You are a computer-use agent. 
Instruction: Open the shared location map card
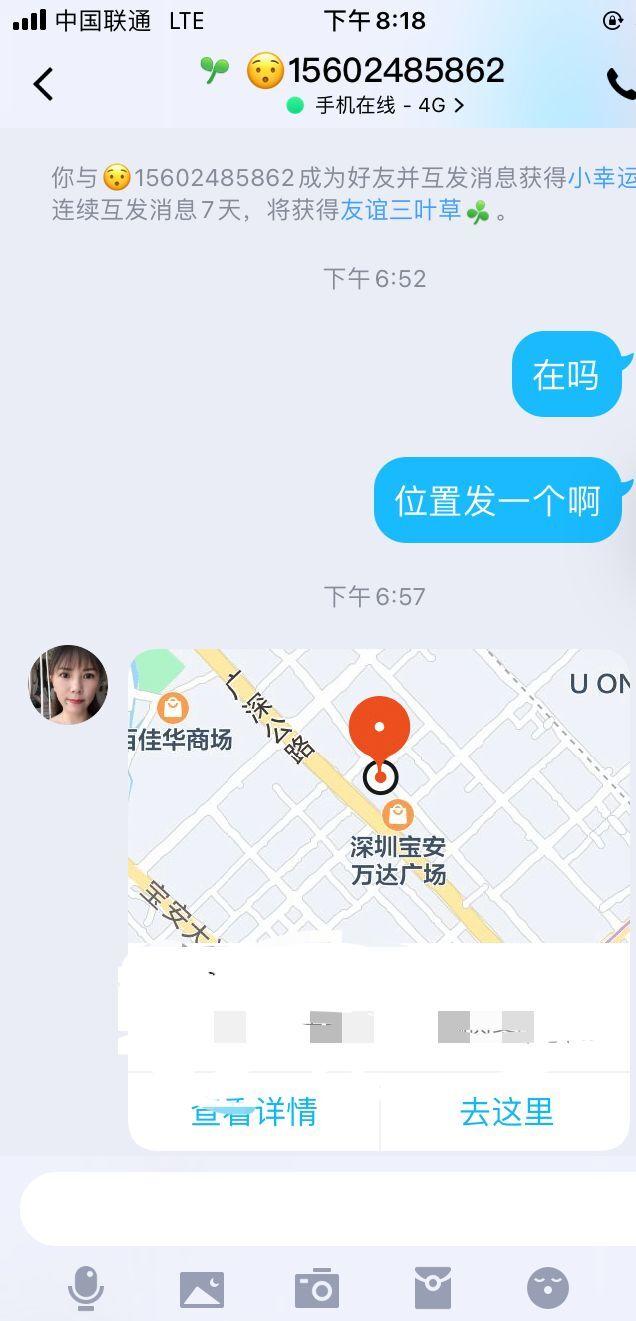379,796
